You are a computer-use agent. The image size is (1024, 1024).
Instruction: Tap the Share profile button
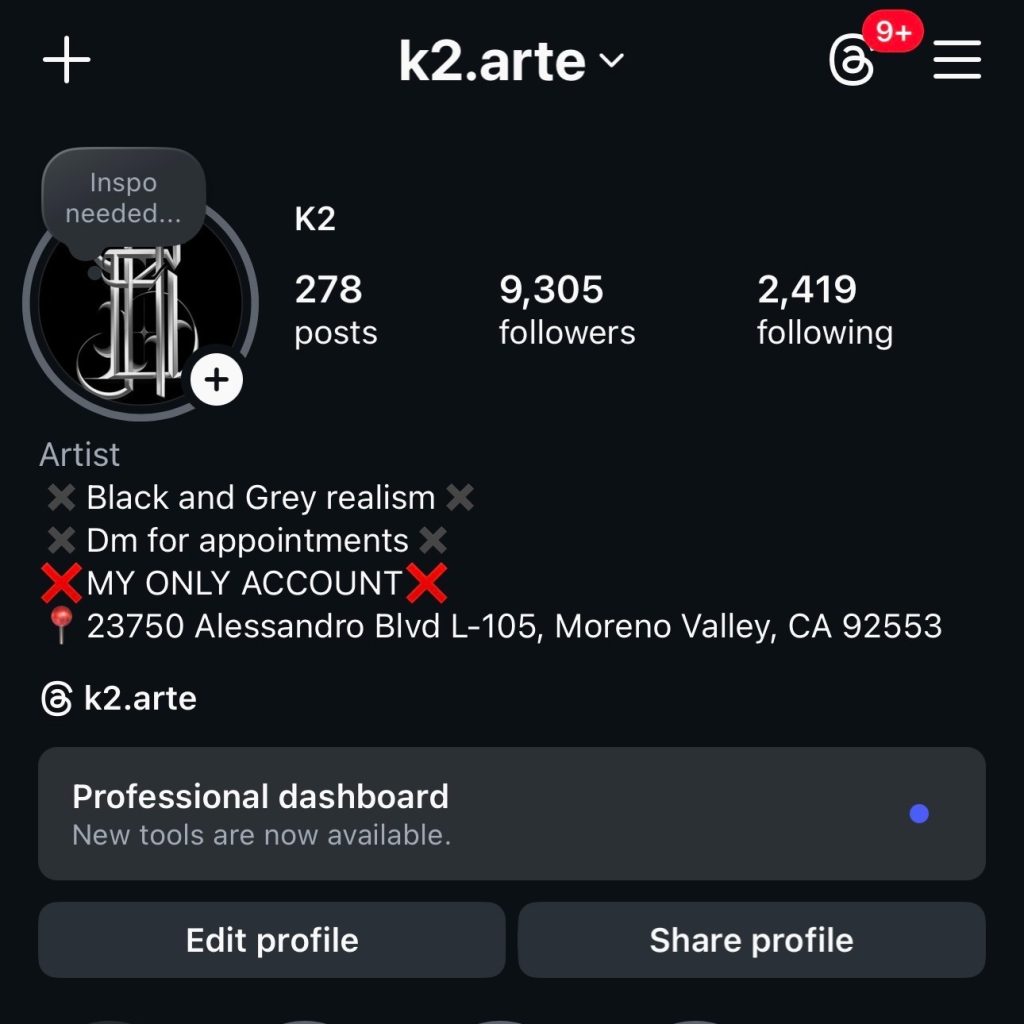(x=751, y=940)
